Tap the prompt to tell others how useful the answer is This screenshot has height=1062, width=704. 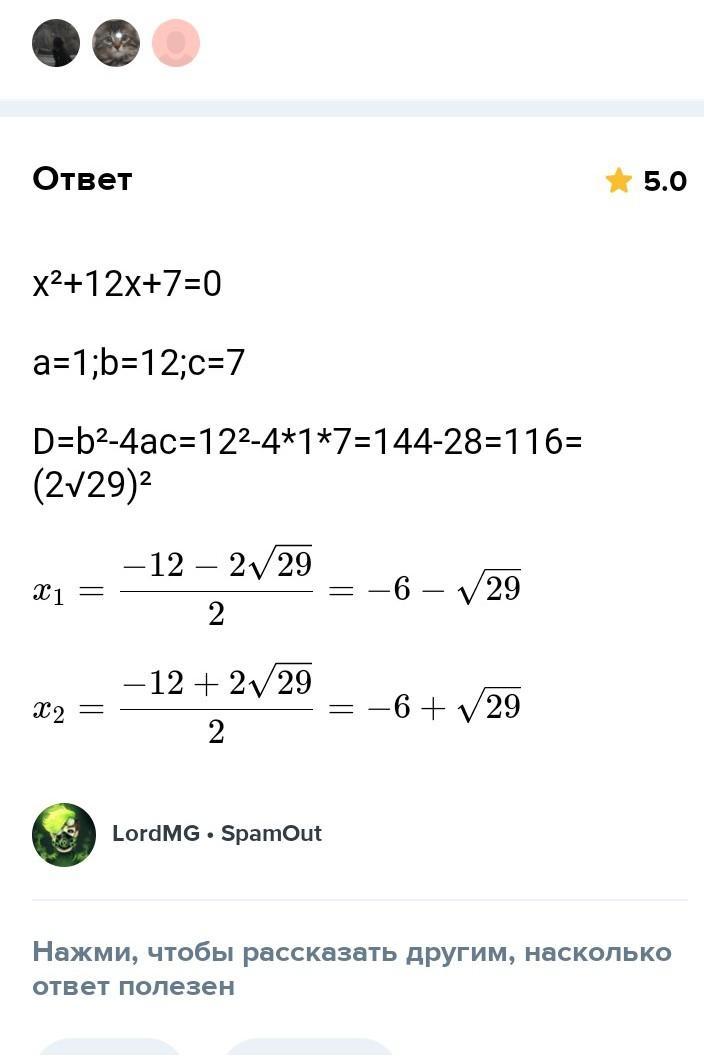point(352,969)
